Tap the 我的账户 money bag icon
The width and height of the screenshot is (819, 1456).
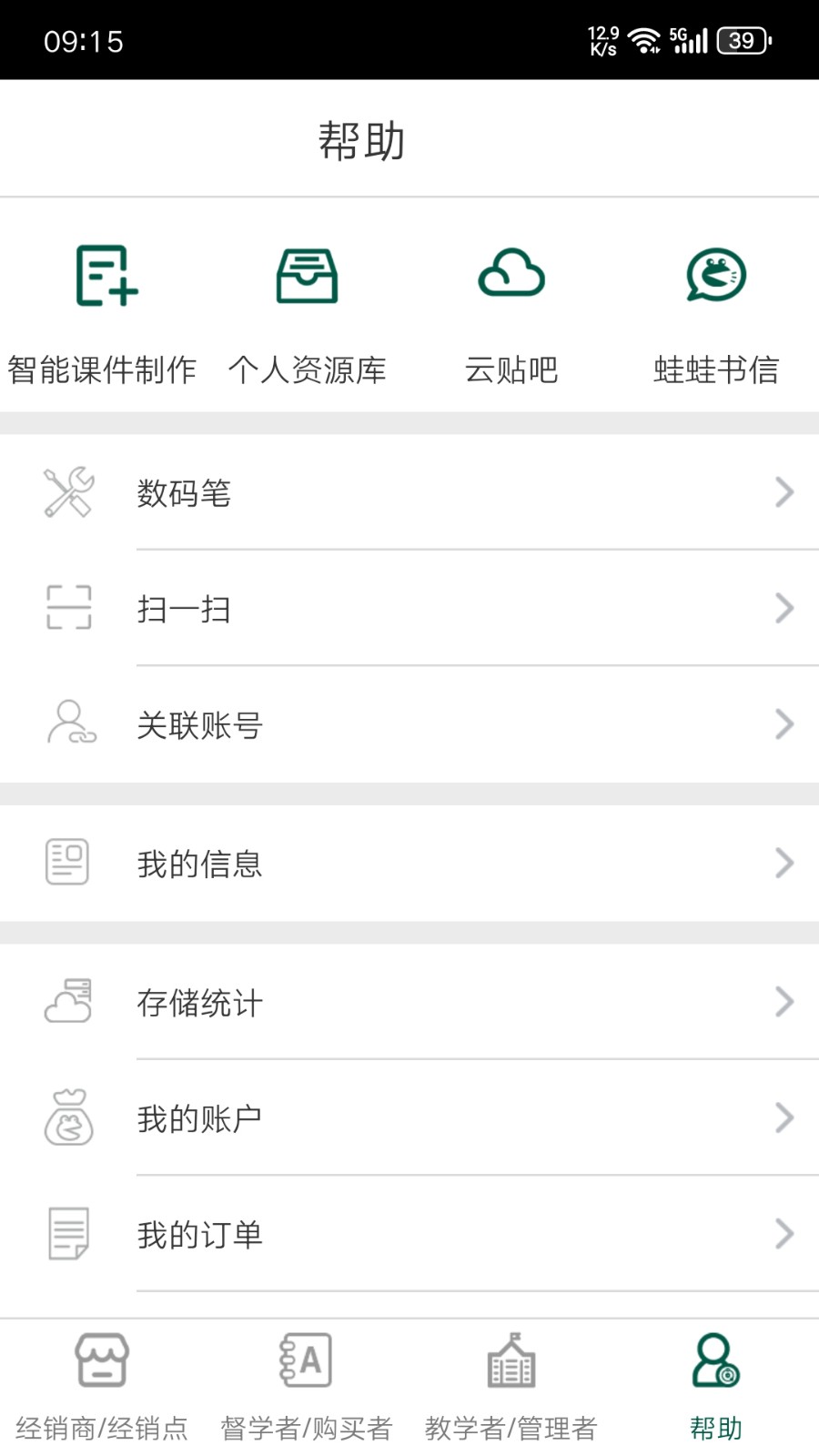pos(67,1117)
